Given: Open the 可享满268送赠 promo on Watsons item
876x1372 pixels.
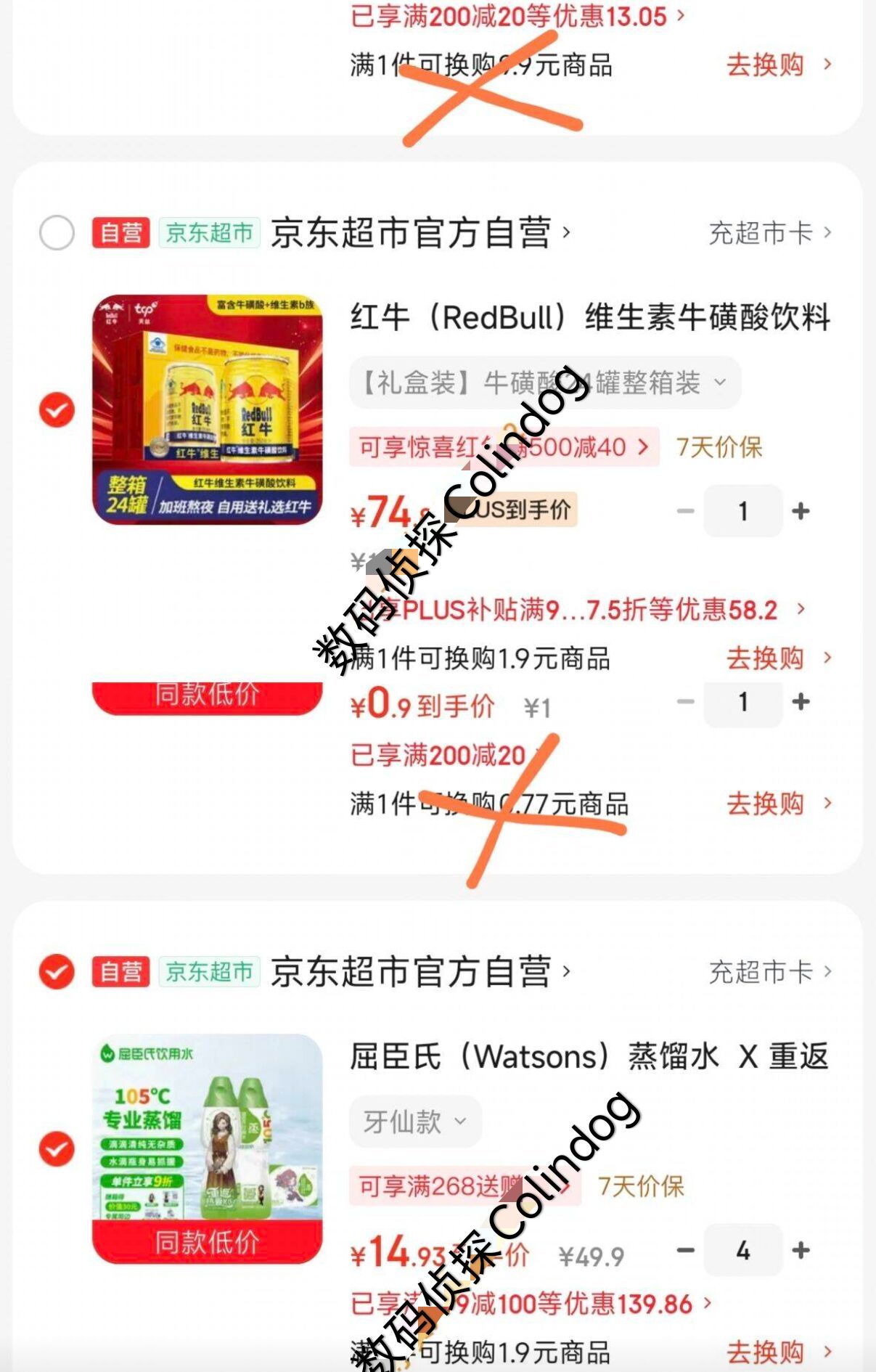Looking at the screenshot, I should (465, 1186).
